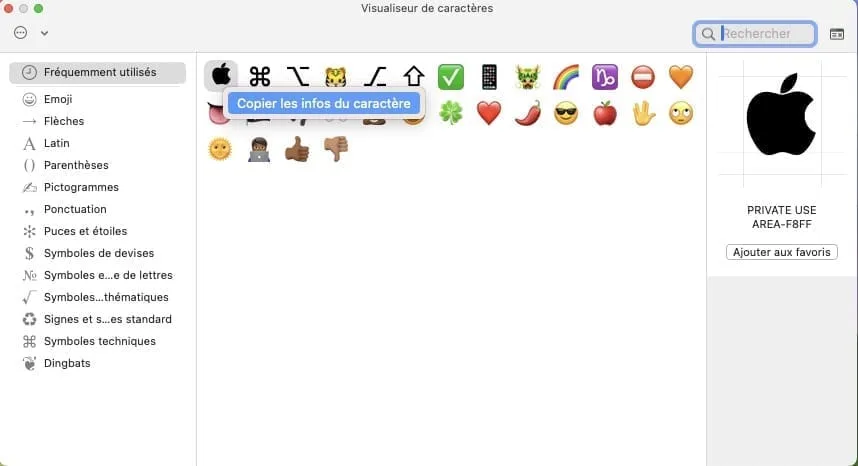Choose the four leaf clover emoji
Screen dimensions: 858x466
450,113
